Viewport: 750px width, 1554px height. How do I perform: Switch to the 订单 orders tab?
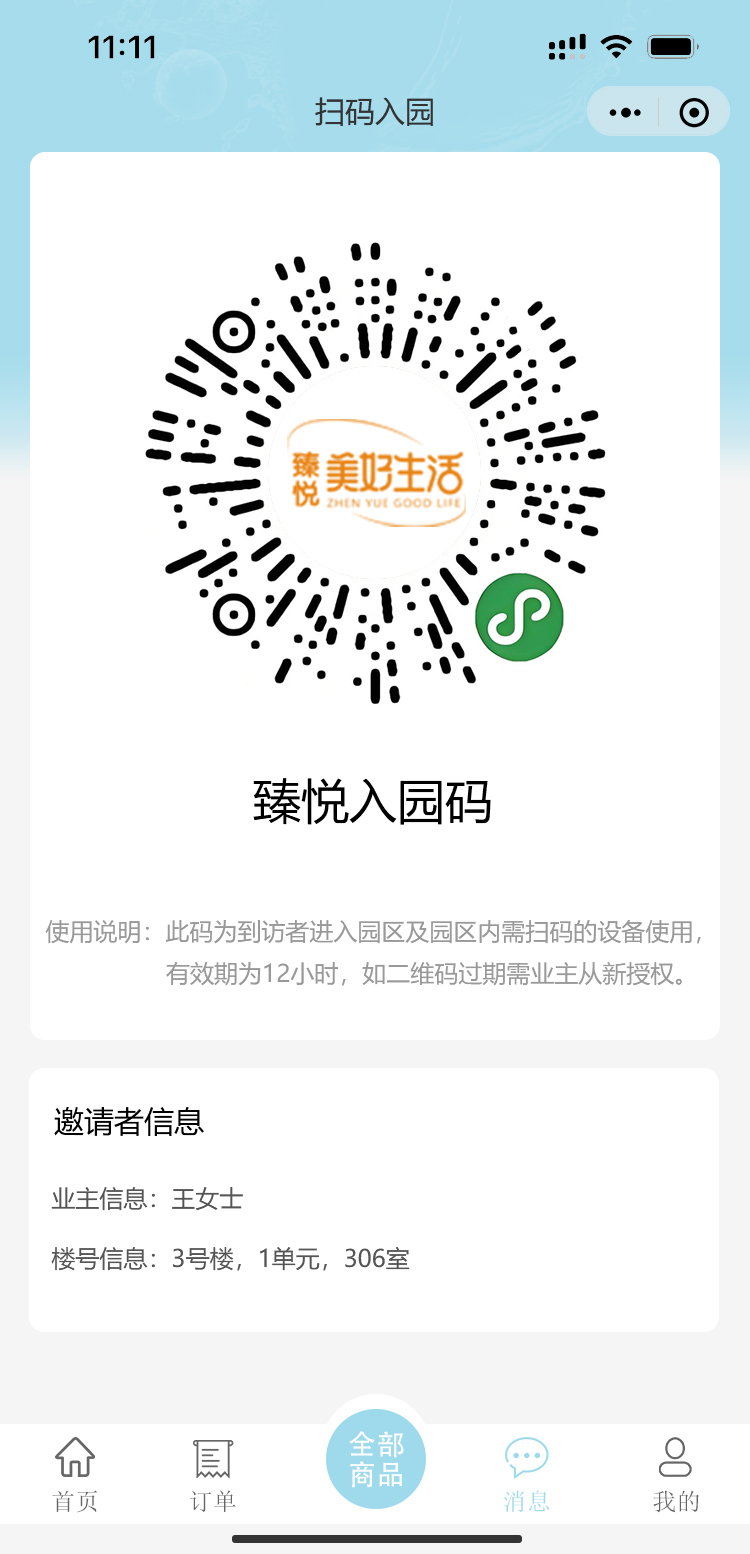coord(213,1474)
